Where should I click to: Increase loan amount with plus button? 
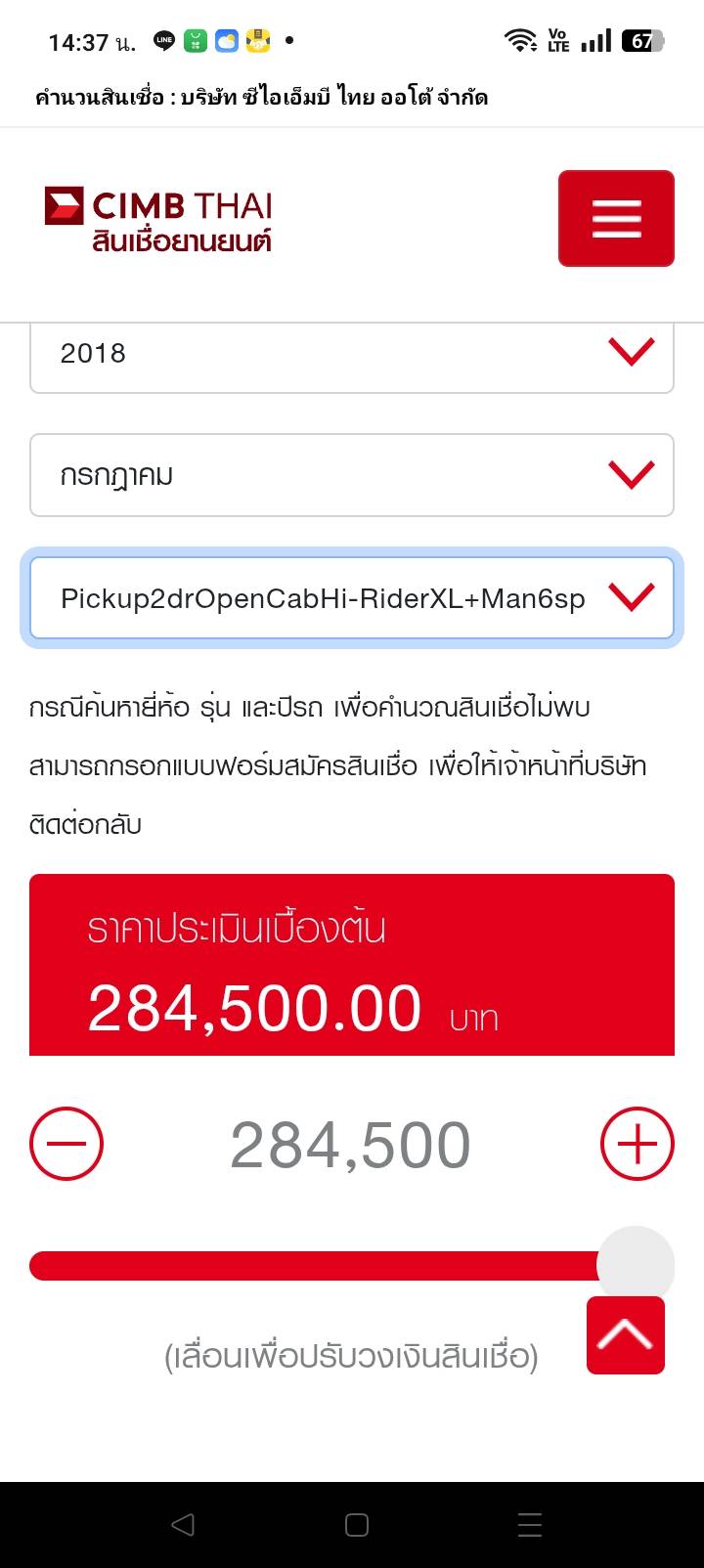pyautogui.click(x=637, y=1144)
